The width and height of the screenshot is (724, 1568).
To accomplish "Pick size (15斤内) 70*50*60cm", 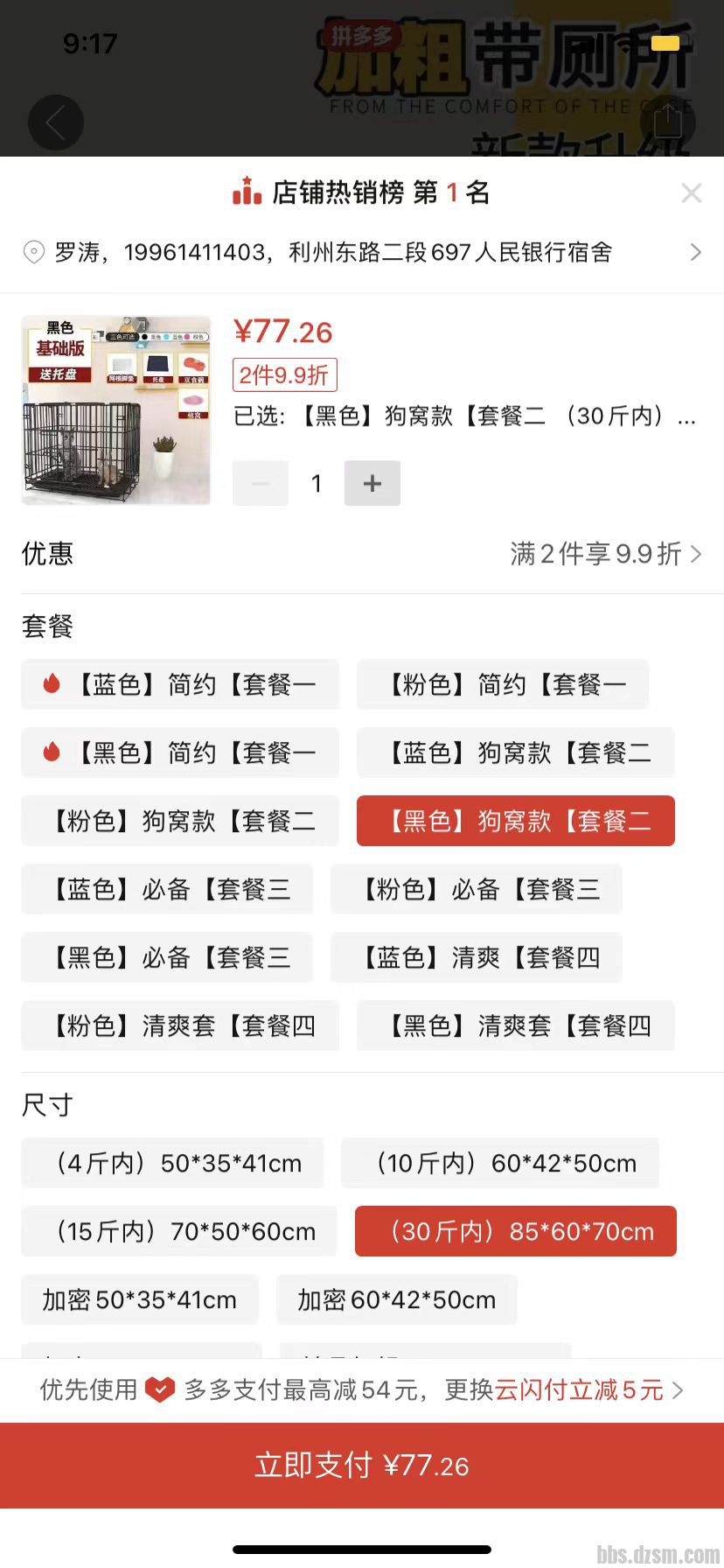I will (179, 1231).
